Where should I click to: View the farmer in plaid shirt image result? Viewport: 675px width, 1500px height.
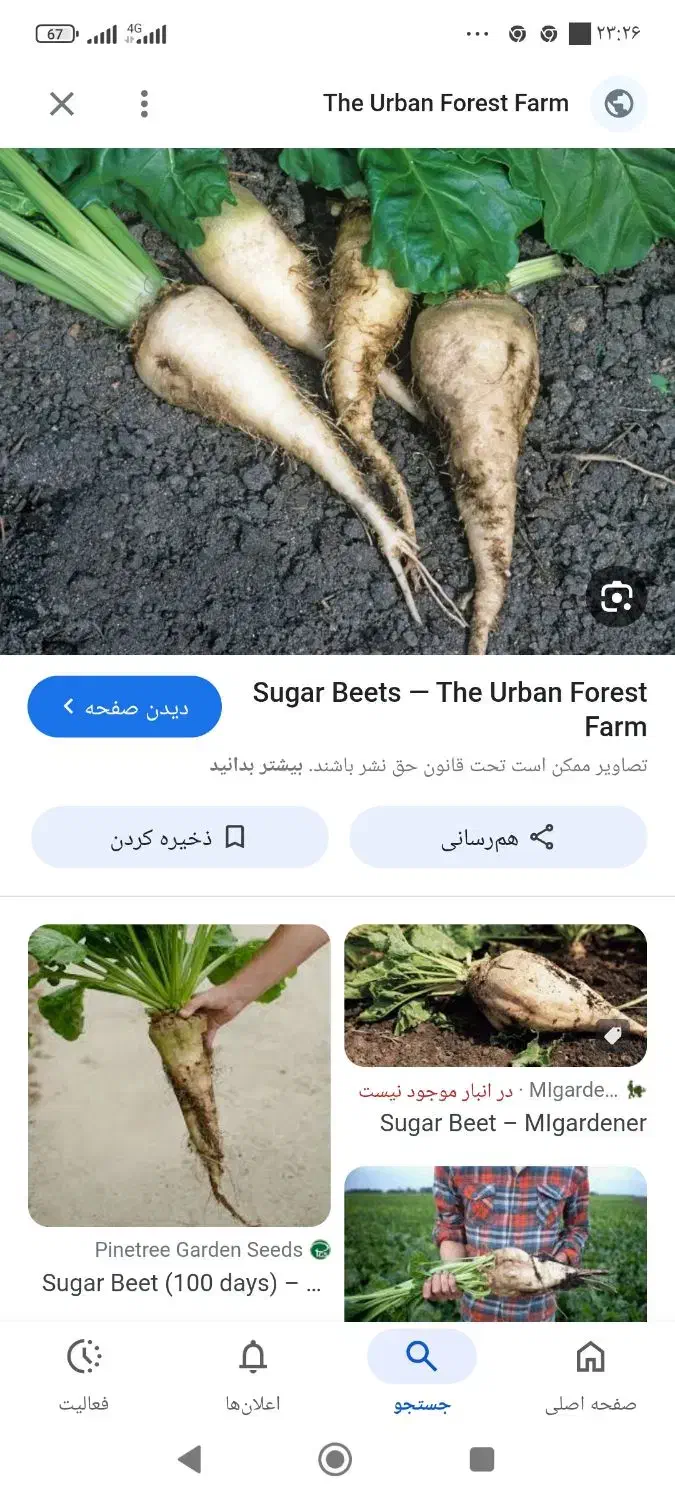coord(496,1243)
